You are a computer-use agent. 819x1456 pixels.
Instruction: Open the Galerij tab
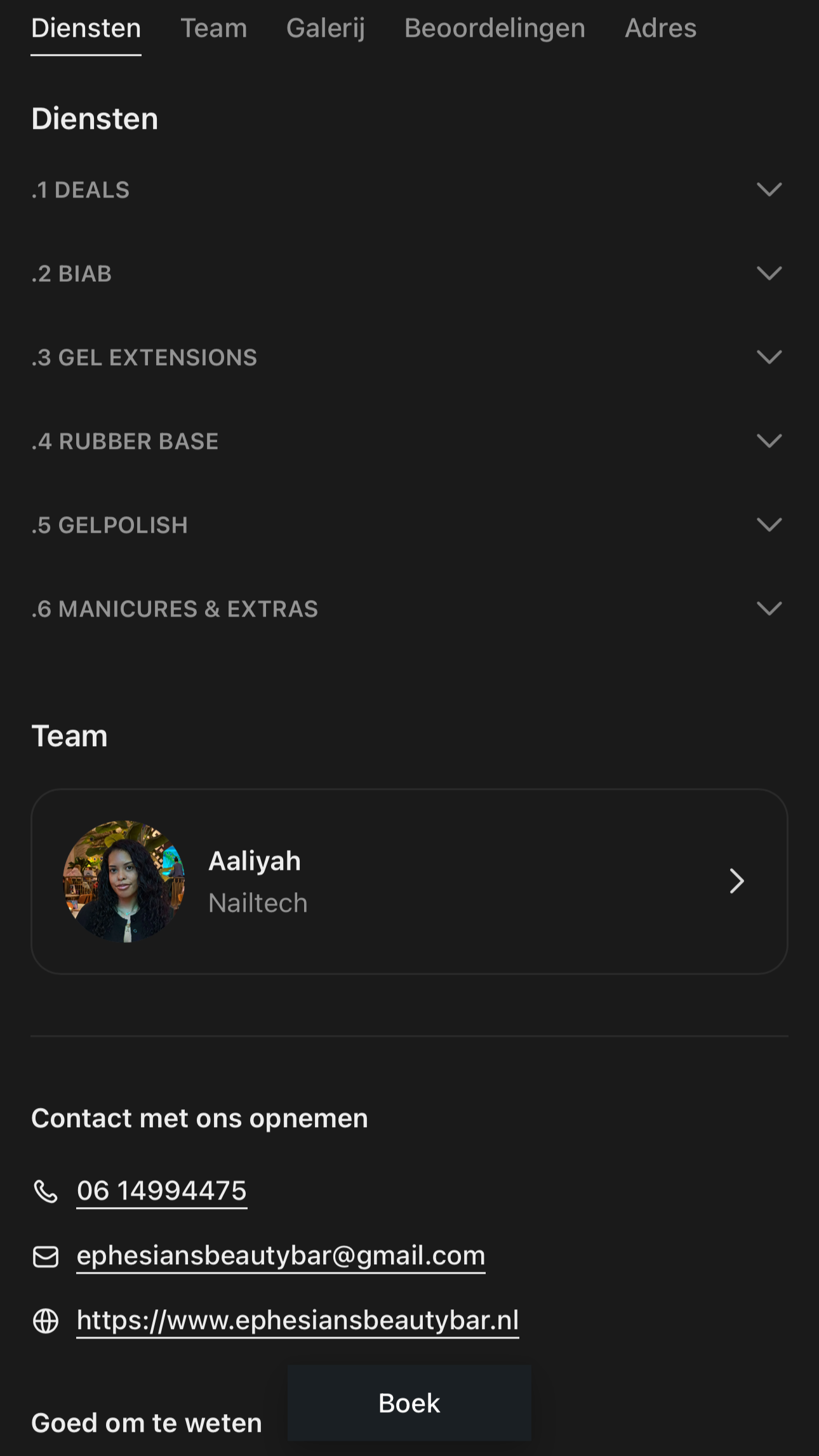tap(325, 29)
